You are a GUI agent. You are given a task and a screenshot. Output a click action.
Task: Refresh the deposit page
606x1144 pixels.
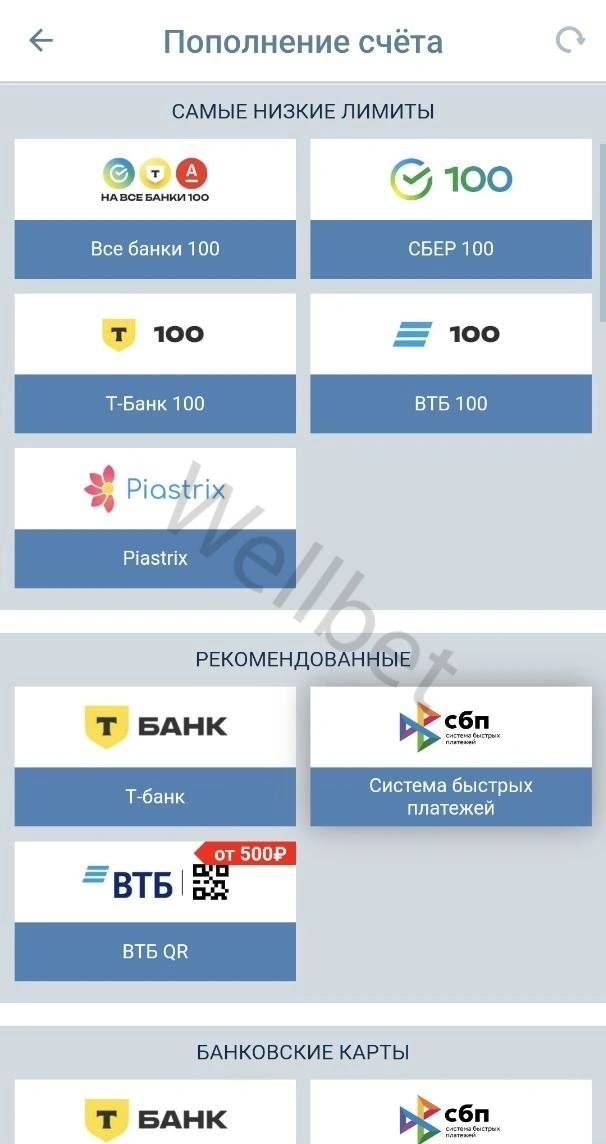(x=570, y=41)
